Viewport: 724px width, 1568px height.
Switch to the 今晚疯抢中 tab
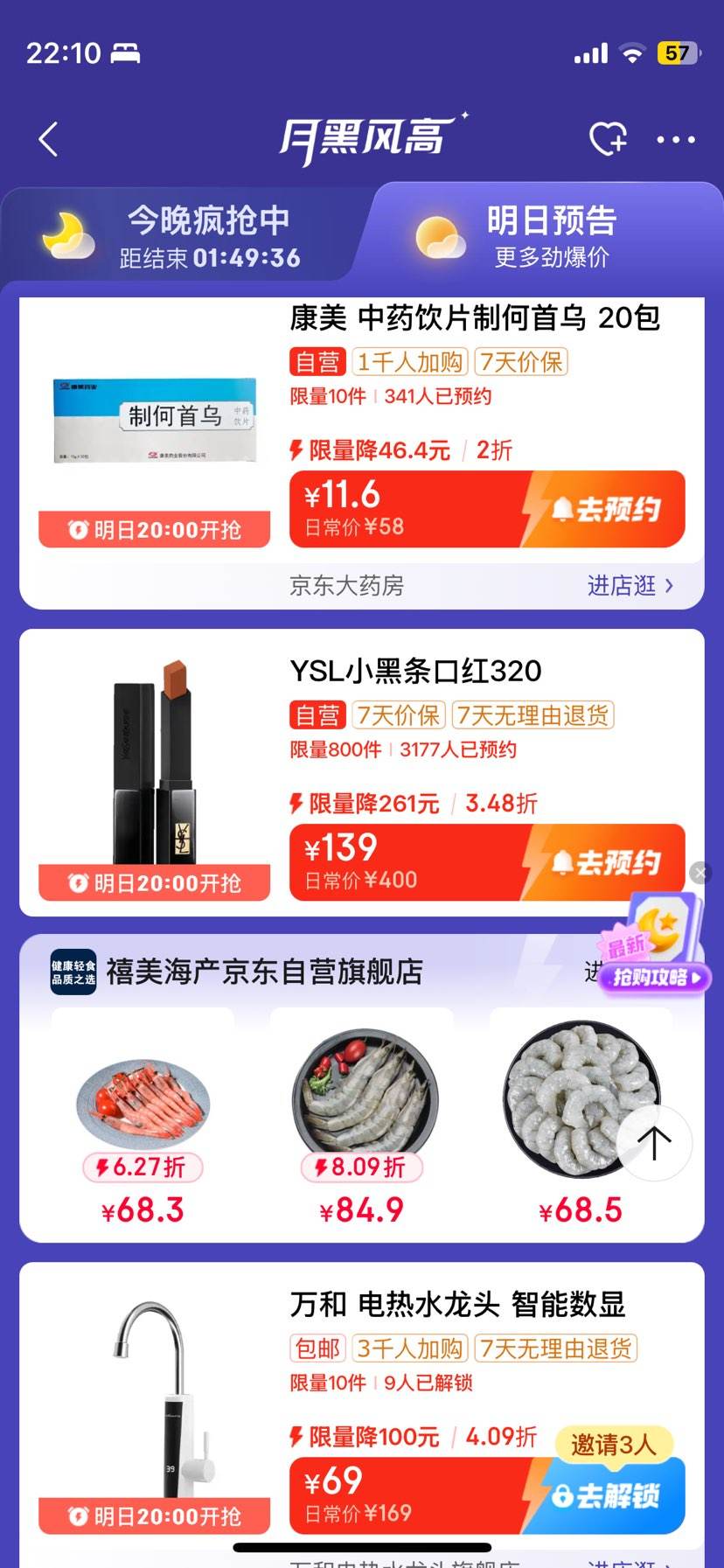(x=207, y=222)
